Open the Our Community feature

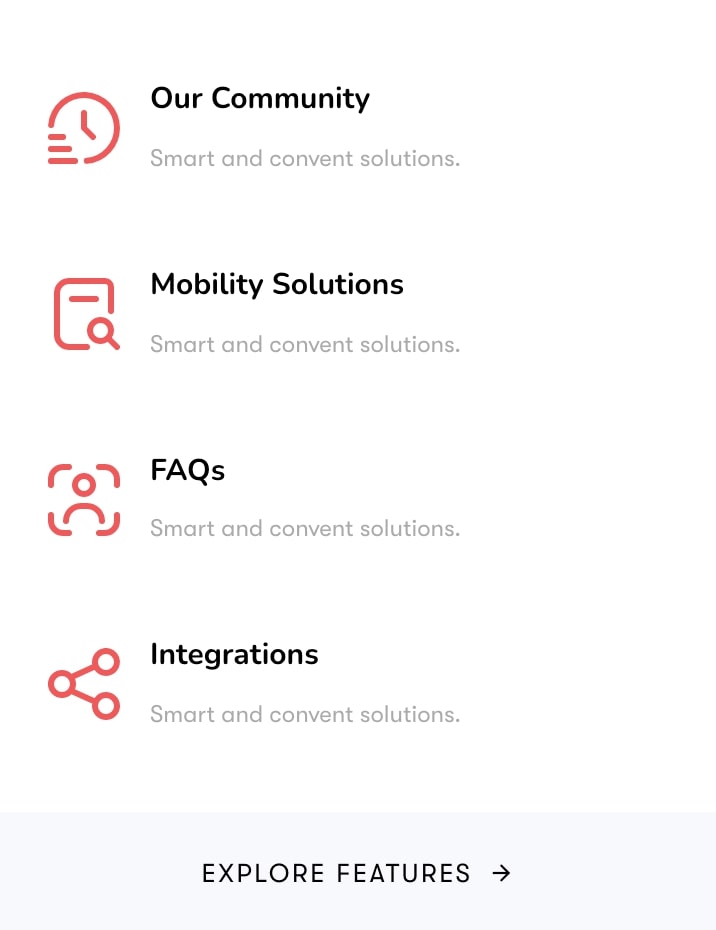click(x=260, y=99)
